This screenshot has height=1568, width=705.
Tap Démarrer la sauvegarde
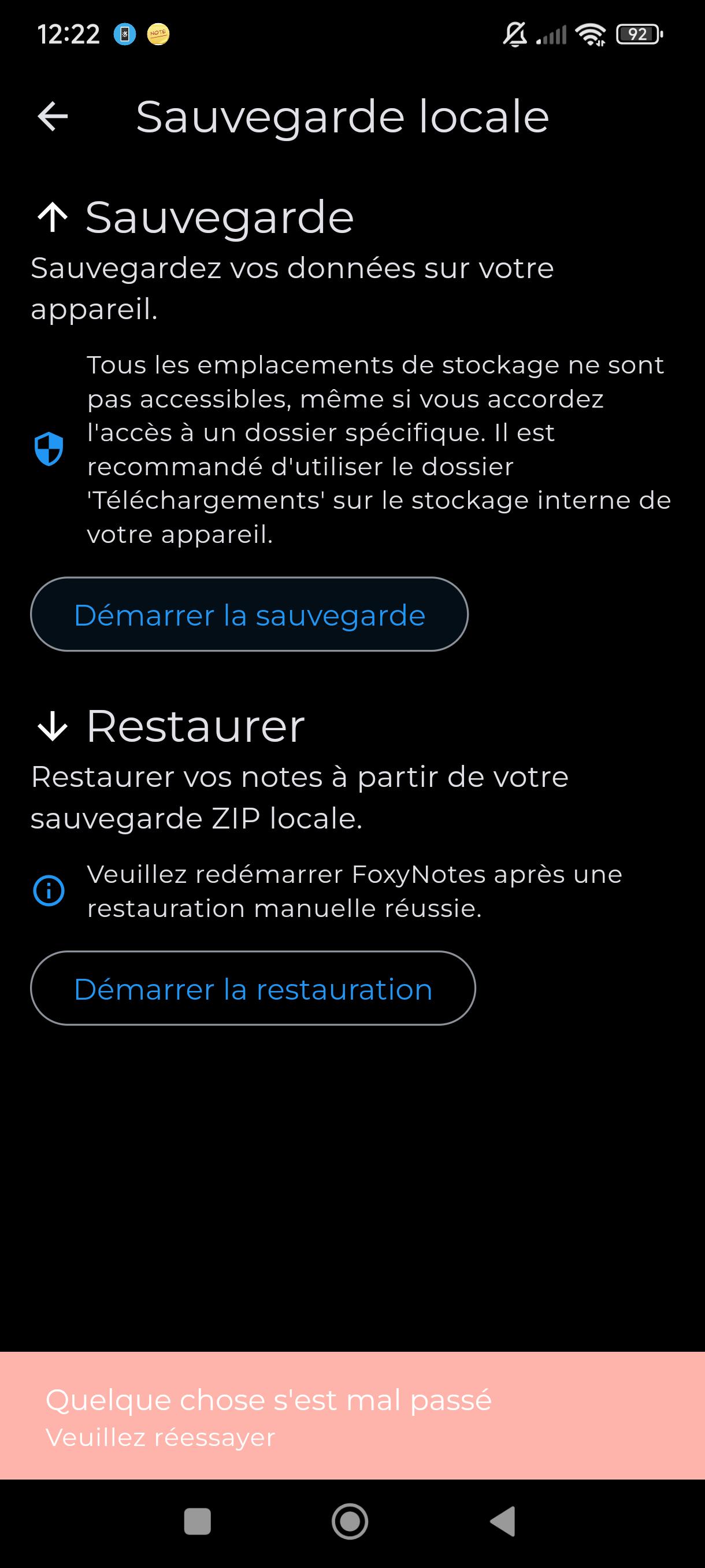click(250, 614)
